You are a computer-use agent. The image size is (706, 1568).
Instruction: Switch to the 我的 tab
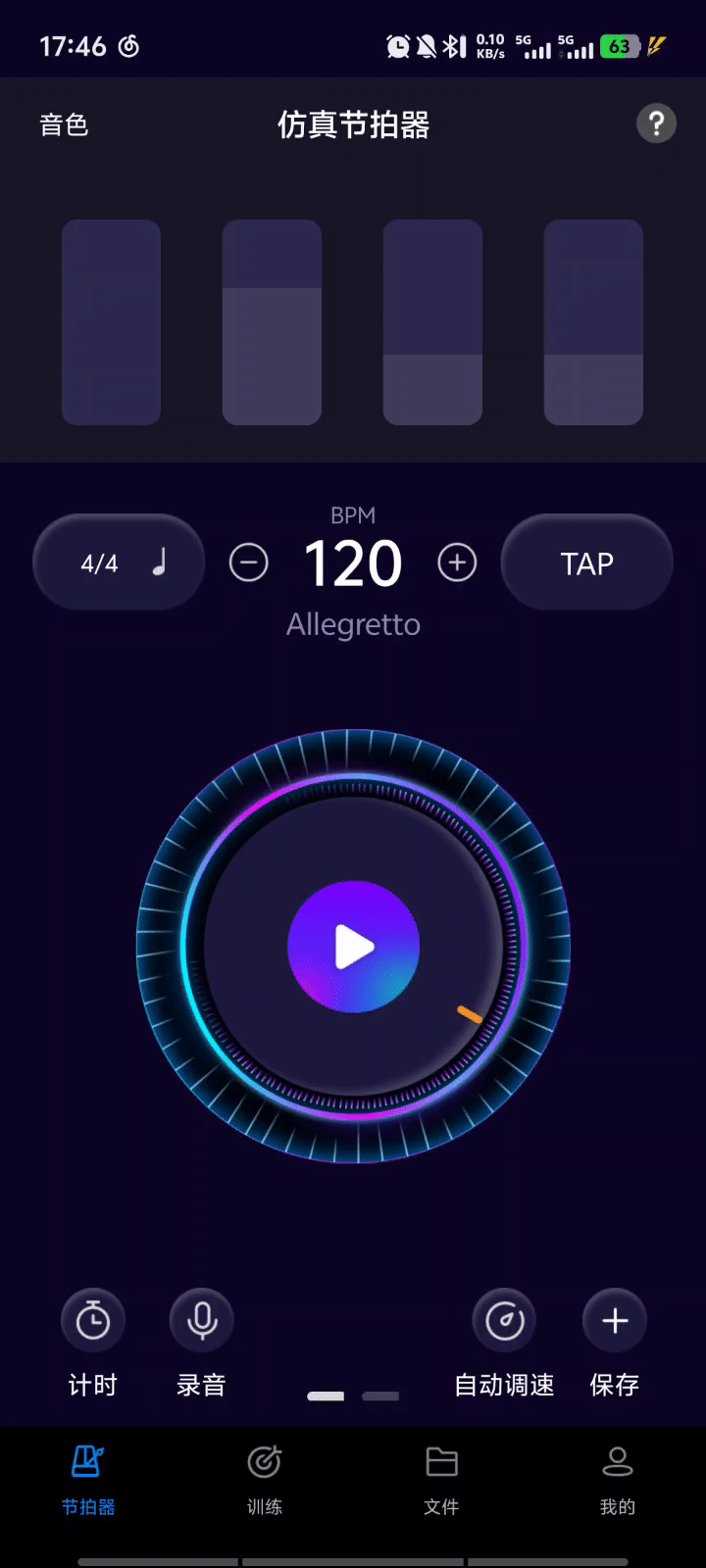point(618,1480)
